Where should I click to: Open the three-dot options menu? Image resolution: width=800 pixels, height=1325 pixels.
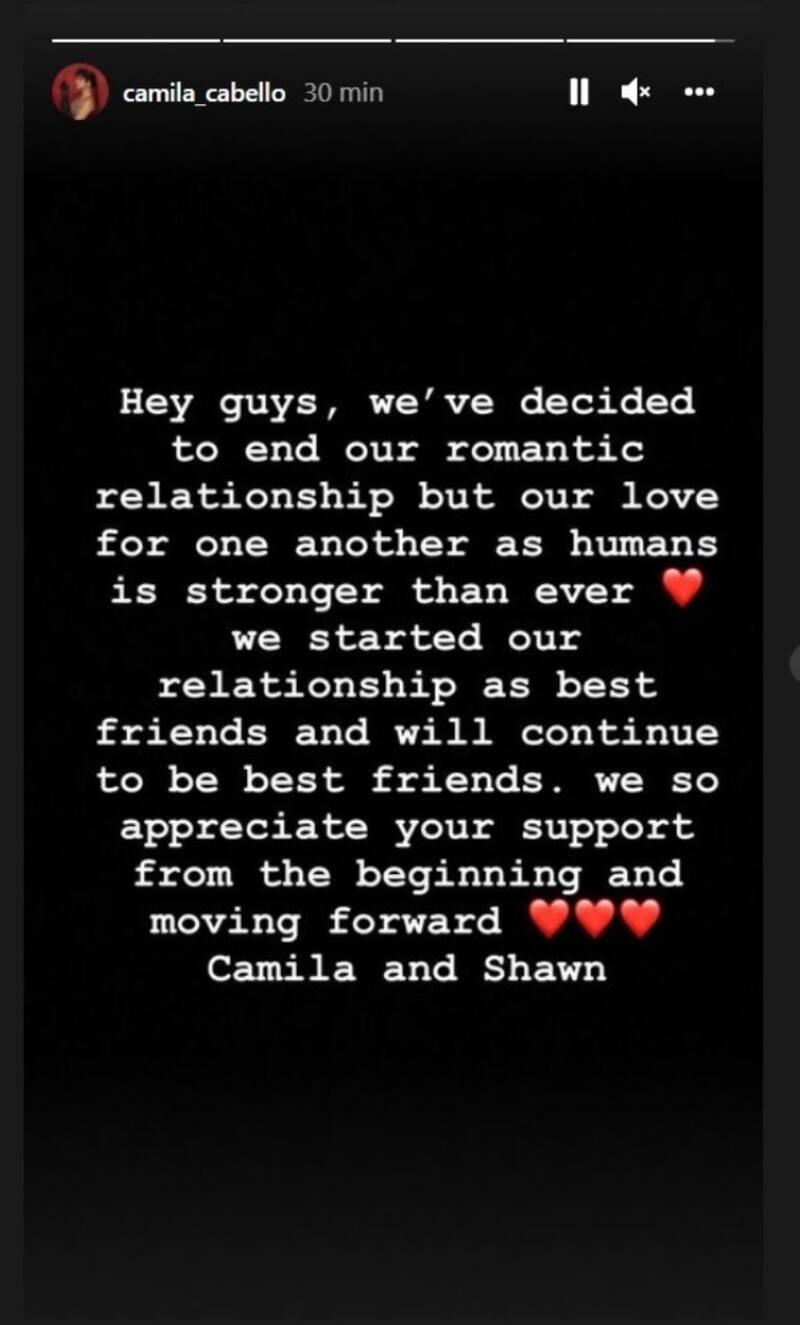point(698,93)
